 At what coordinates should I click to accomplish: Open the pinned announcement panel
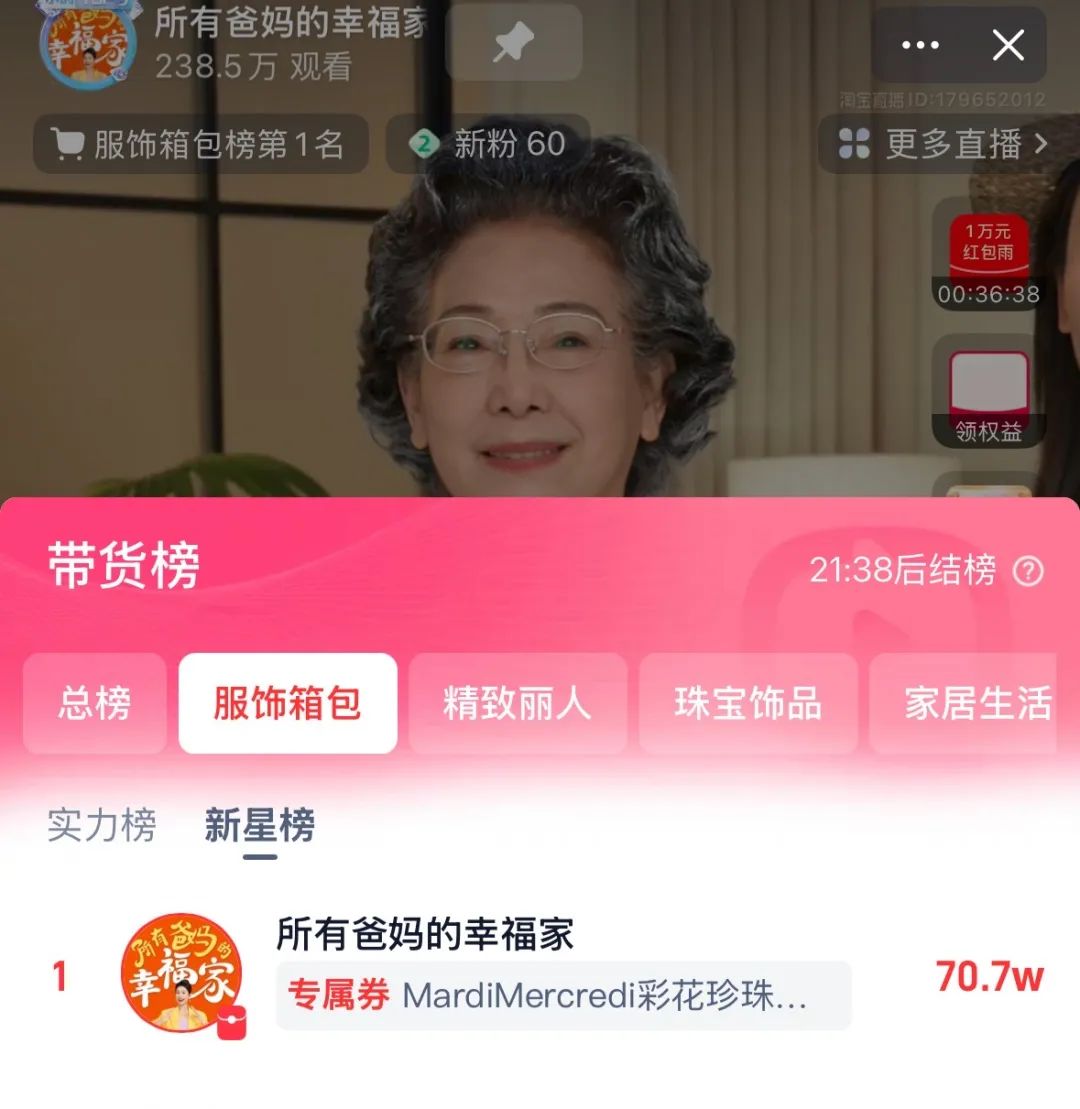(x=513, y=43)
